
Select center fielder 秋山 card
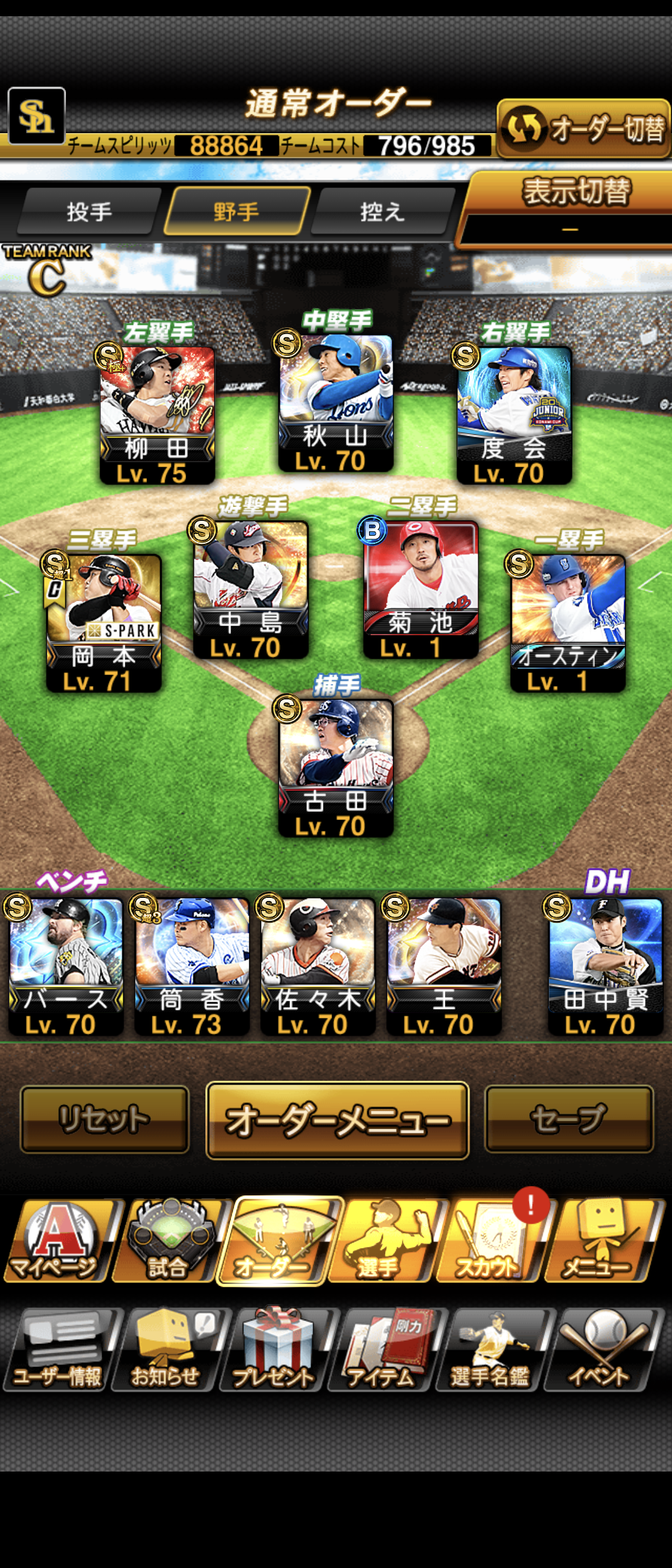point(335,403)
